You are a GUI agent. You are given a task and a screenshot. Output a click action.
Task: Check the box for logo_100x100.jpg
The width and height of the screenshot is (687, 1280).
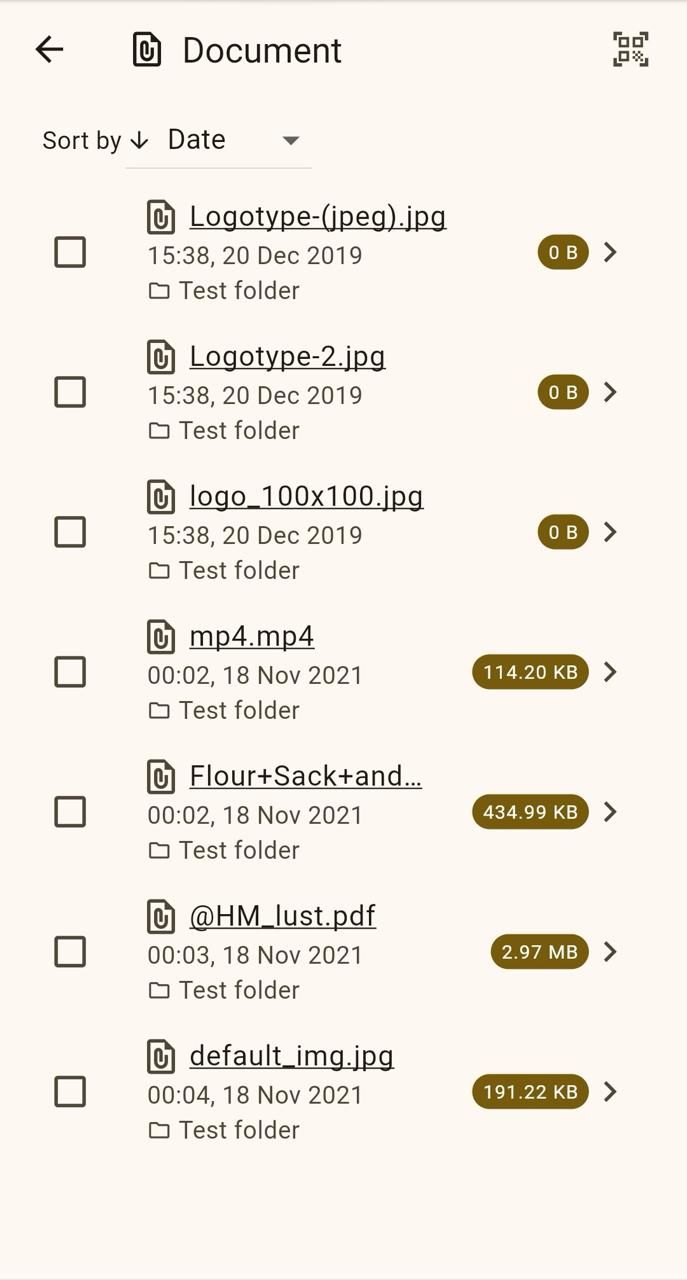pyautogui.click(x=70, y=532)
